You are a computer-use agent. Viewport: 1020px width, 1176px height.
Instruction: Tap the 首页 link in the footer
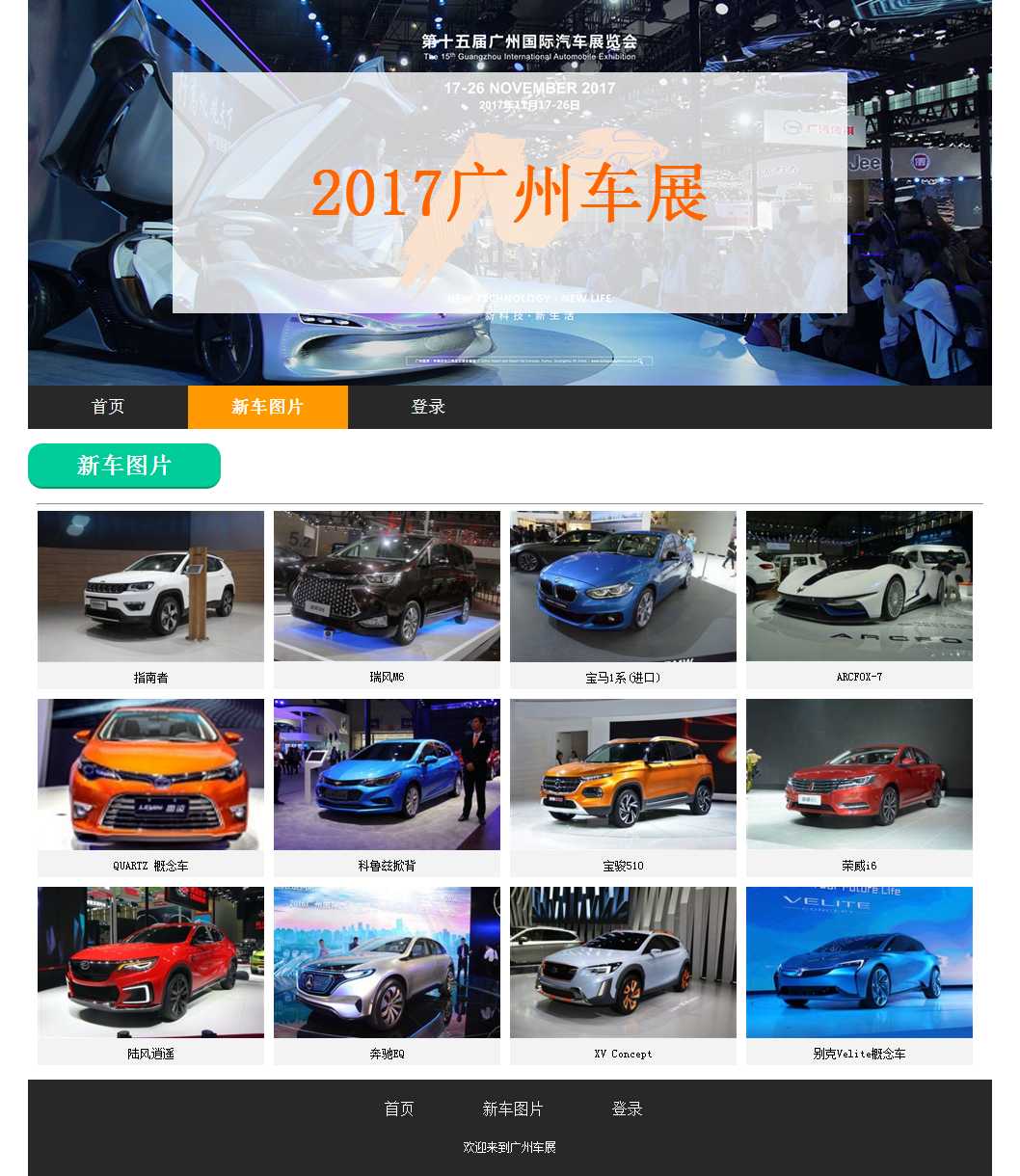pyautogui.click(x=399, y=1109)
